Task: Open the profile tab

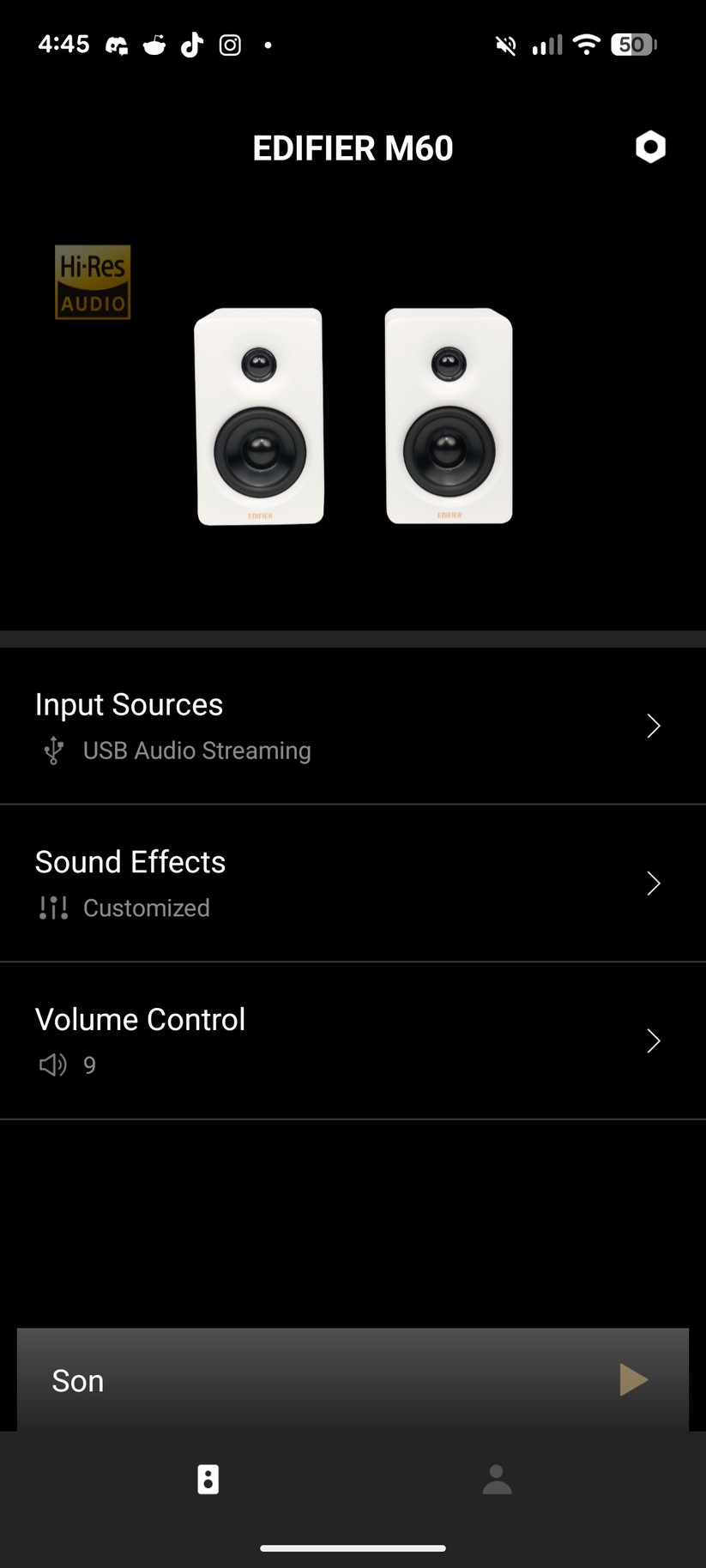Action: (497, 1479)
